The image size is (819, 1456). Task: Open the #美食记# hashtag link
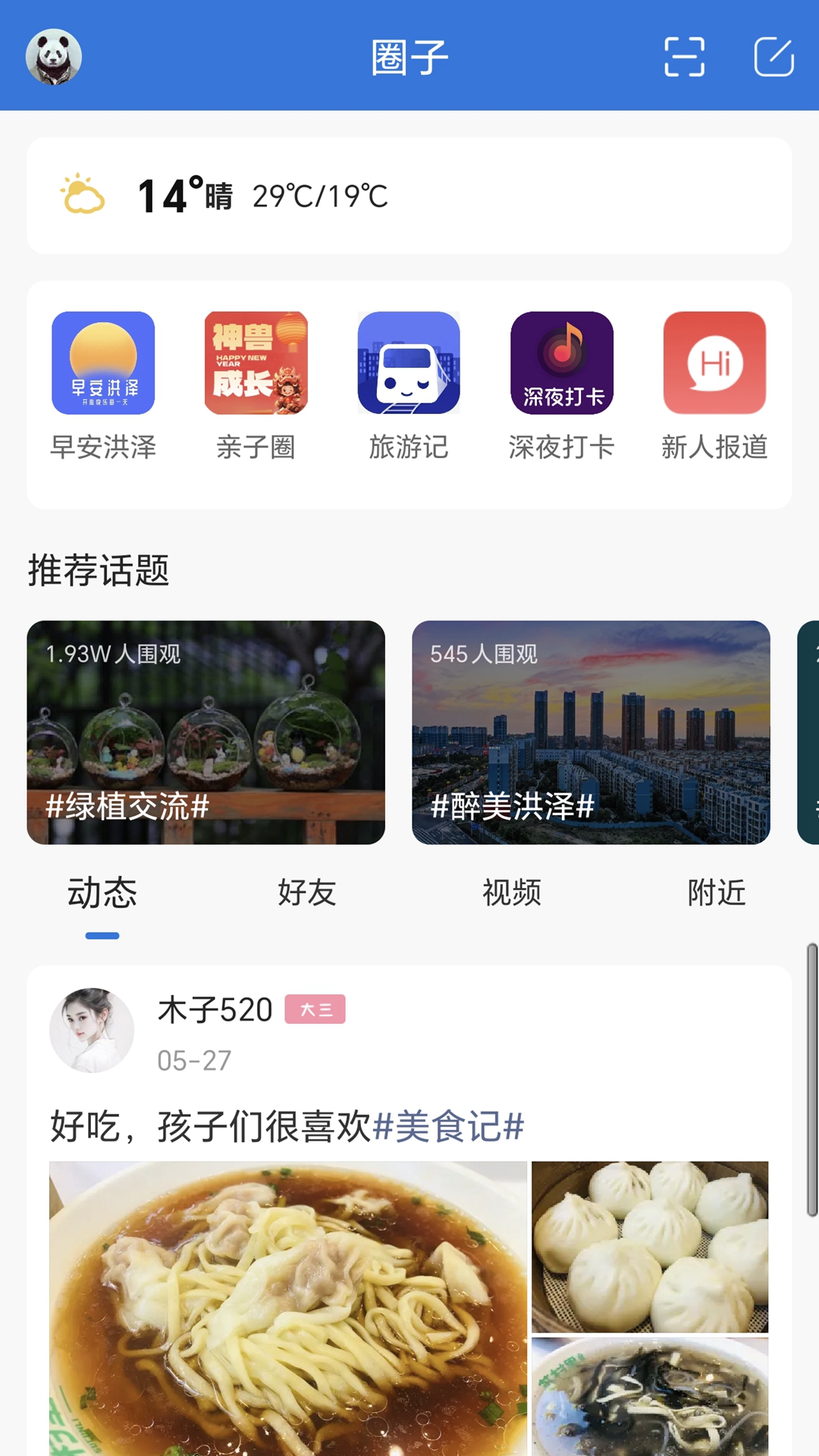point(449,1126)
